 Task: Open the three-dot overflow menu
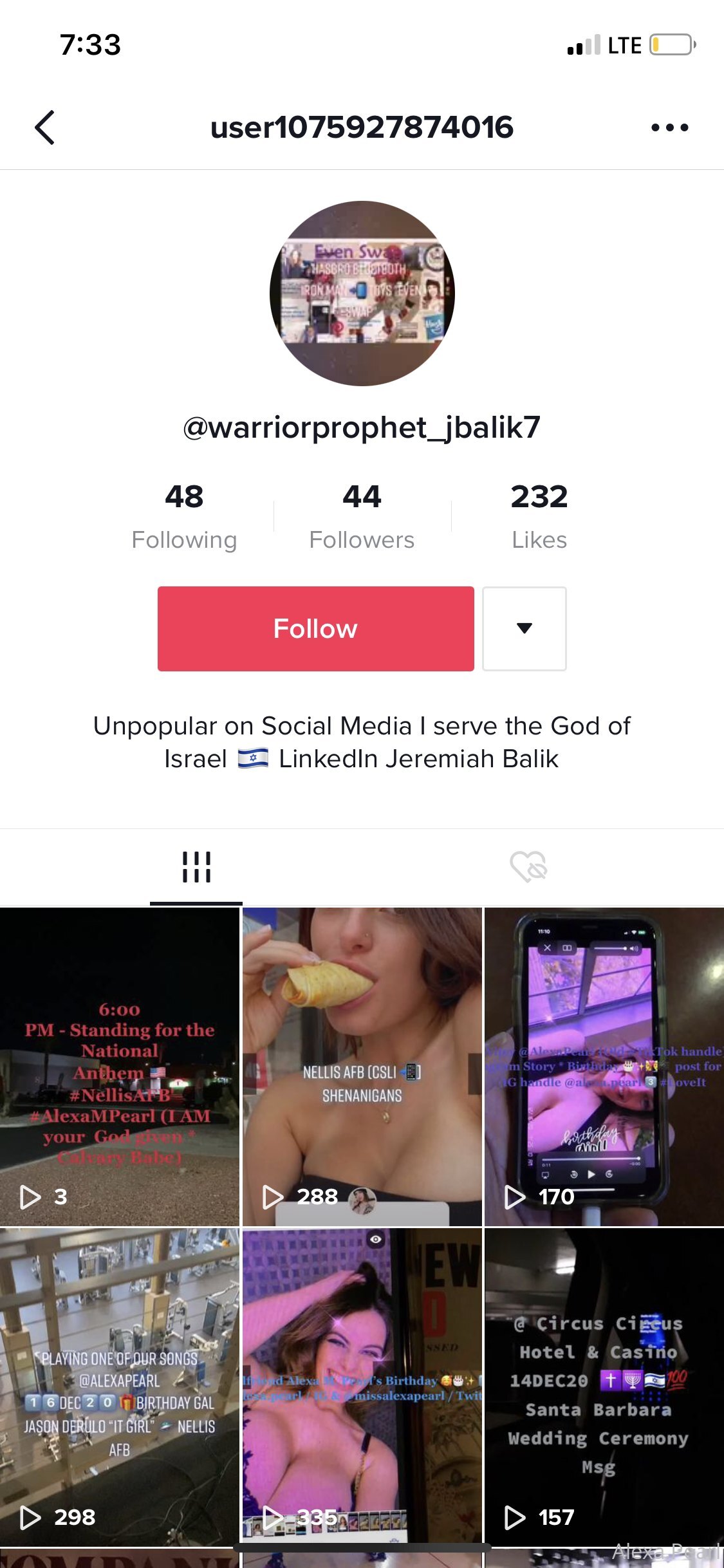(x=669, y=127)
